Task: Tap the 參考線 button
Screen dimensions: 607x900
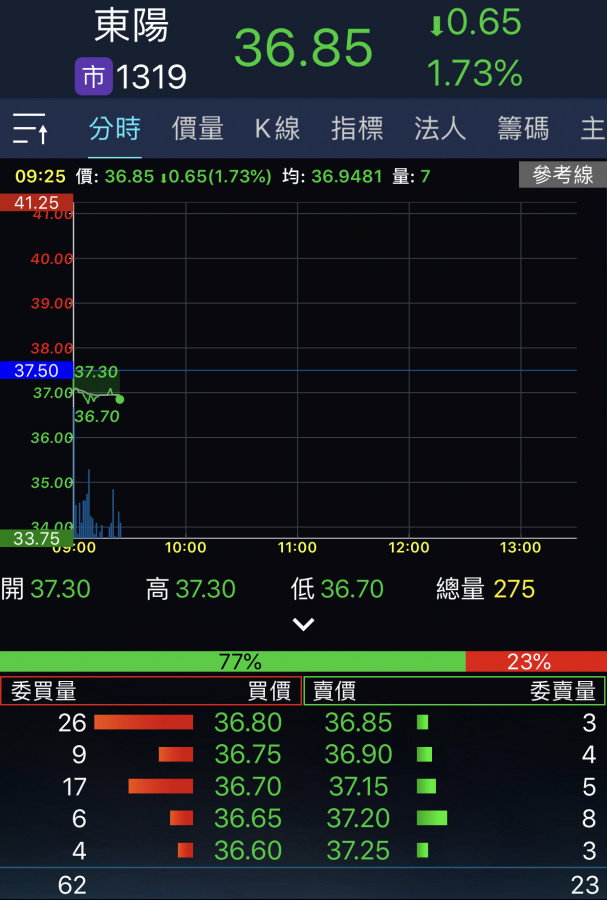Action: coord(562,175)
